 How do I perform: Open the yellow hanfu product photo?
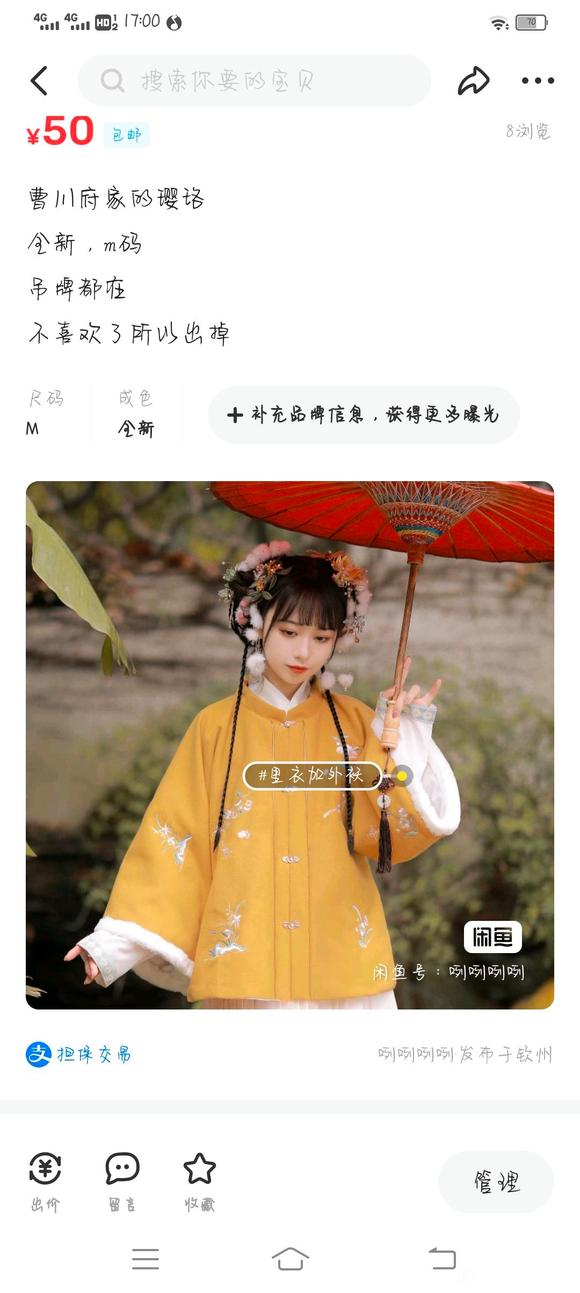290,745
